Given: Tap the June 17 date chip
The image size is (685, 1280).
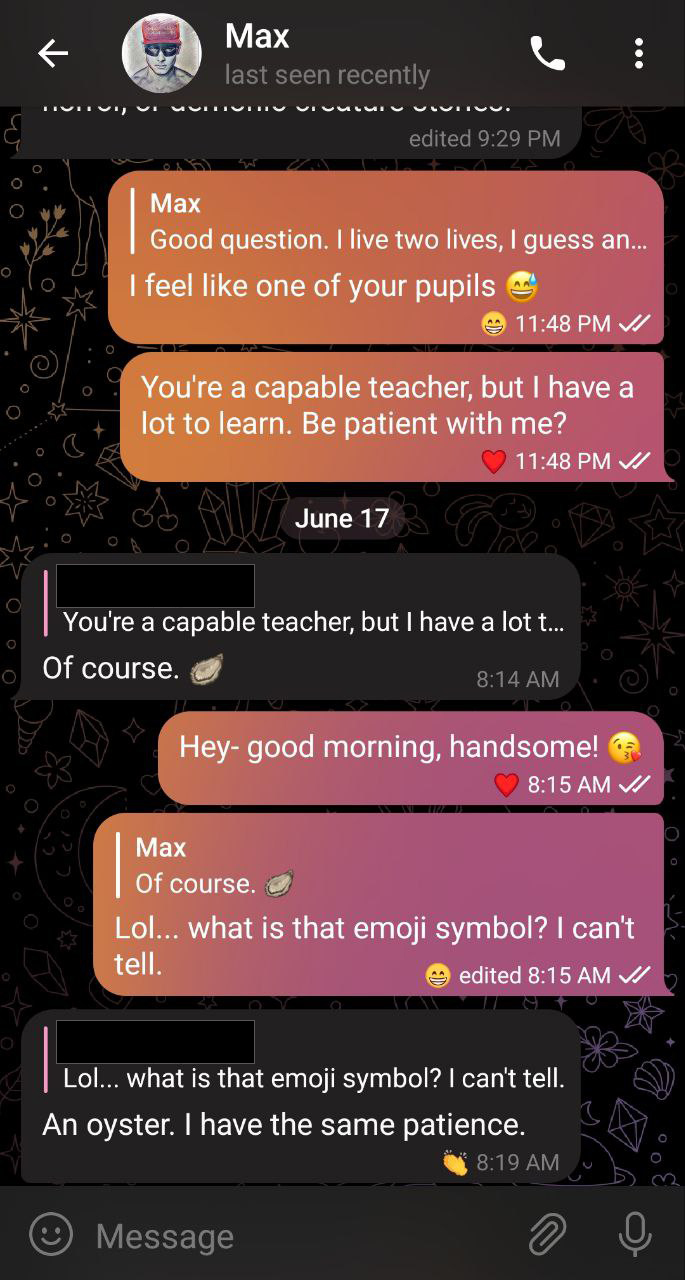Looking at the screenshot, I should (341, 518).
